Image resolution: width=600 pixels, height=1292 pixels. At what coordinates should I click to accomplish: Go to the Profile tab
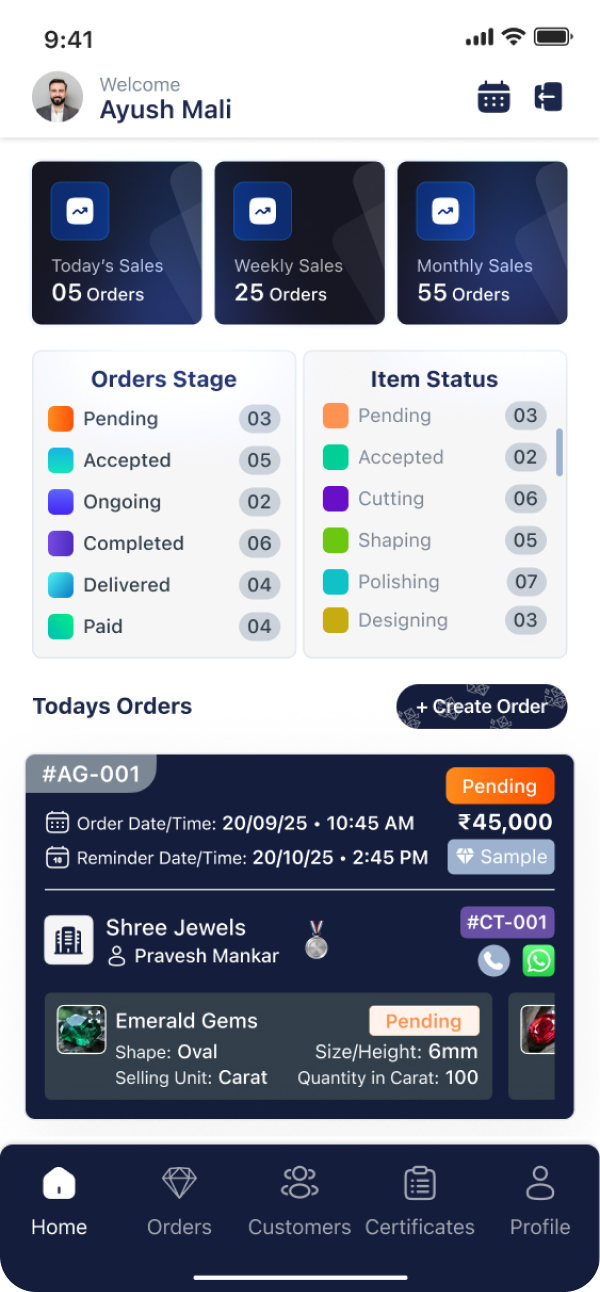click(x=539, y=1200)
